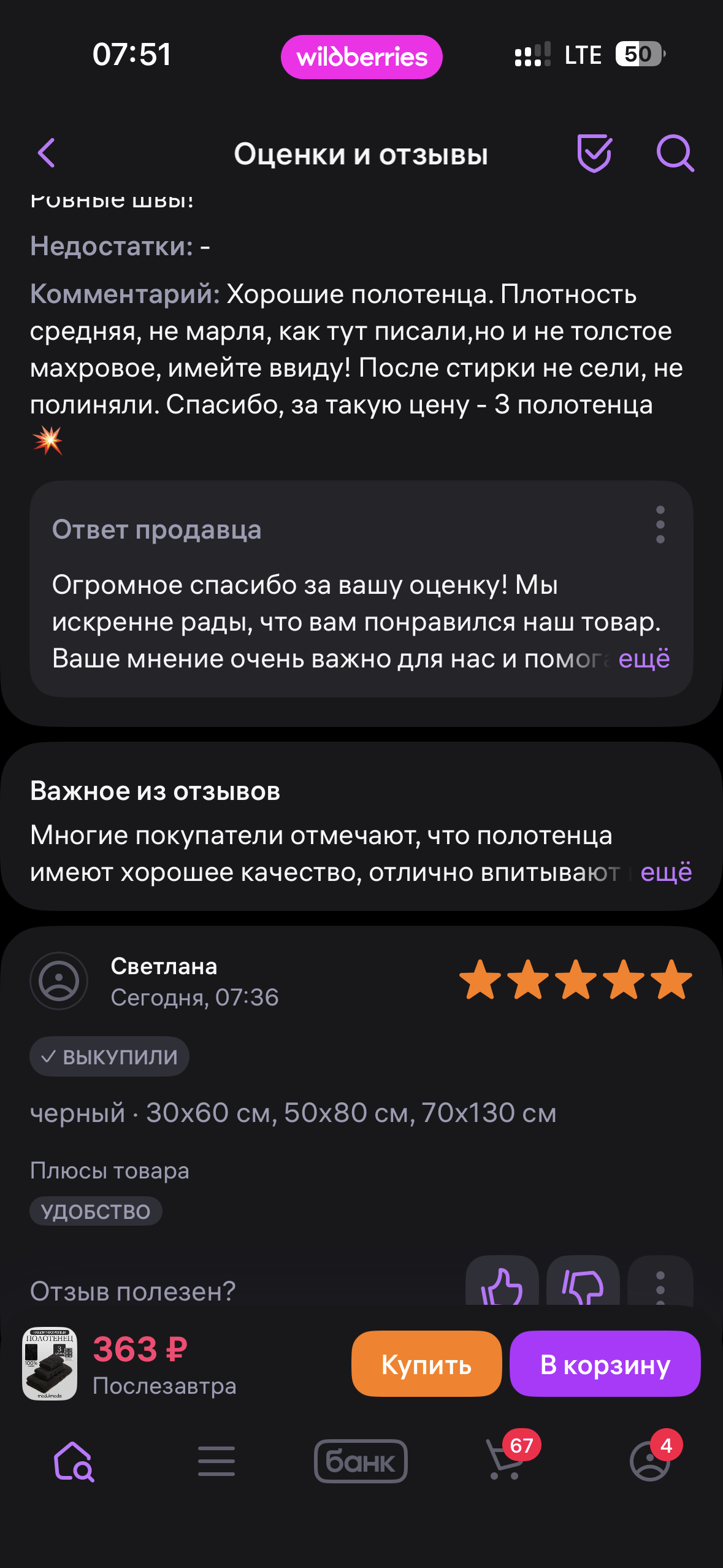
Task: Search within the reviews
Action: click(675, 153)
